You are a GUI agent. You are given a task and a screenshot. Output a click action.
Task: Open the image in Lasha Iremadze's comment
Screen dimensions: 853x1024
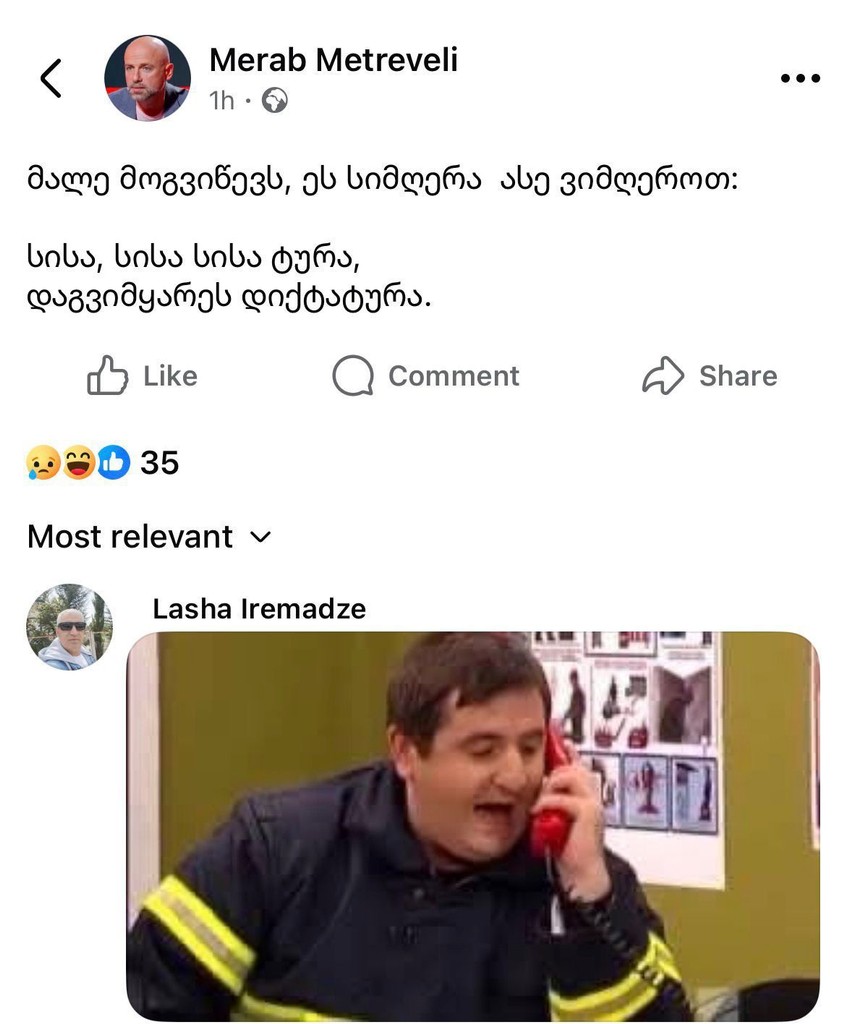click(x=472, y=825)
